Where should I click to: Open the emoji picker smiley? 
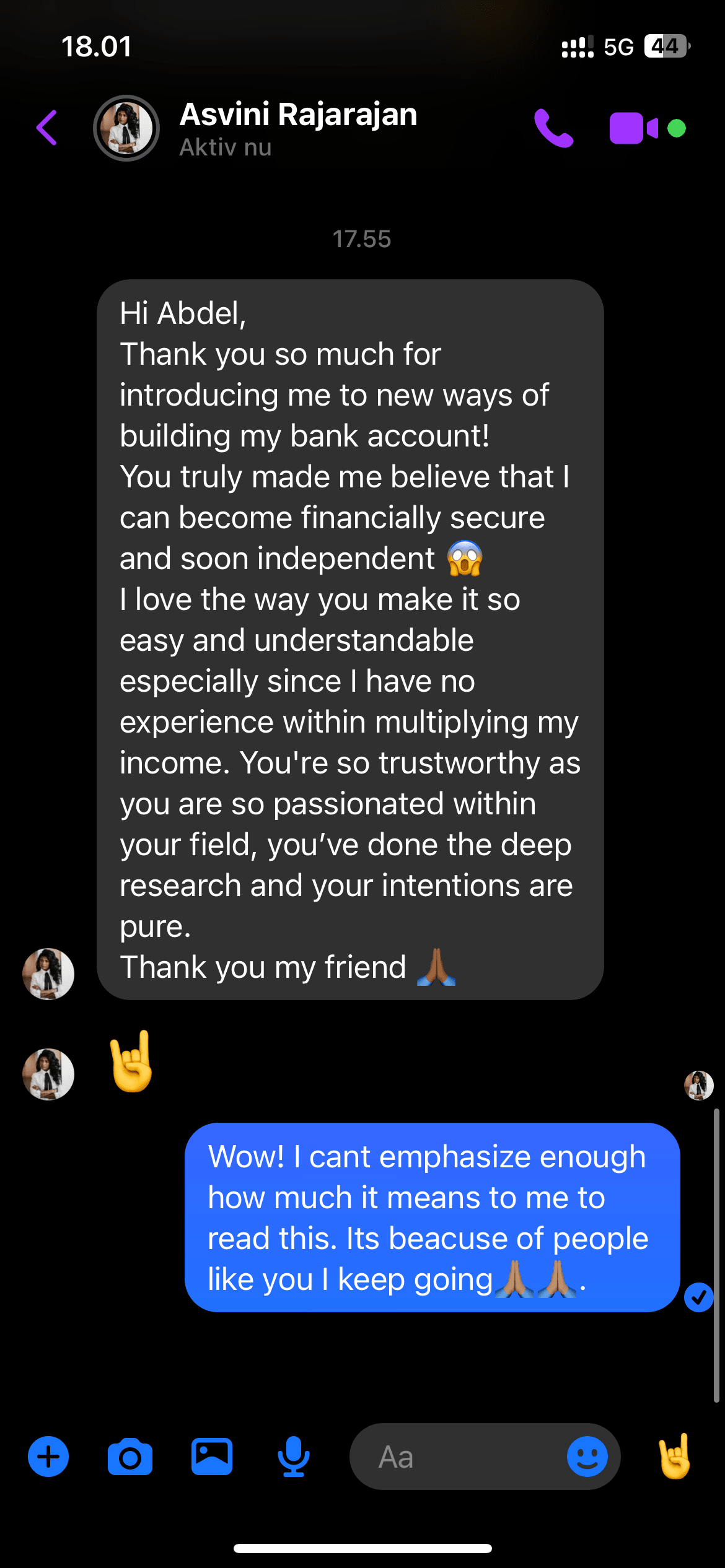tap(587, 1457)
